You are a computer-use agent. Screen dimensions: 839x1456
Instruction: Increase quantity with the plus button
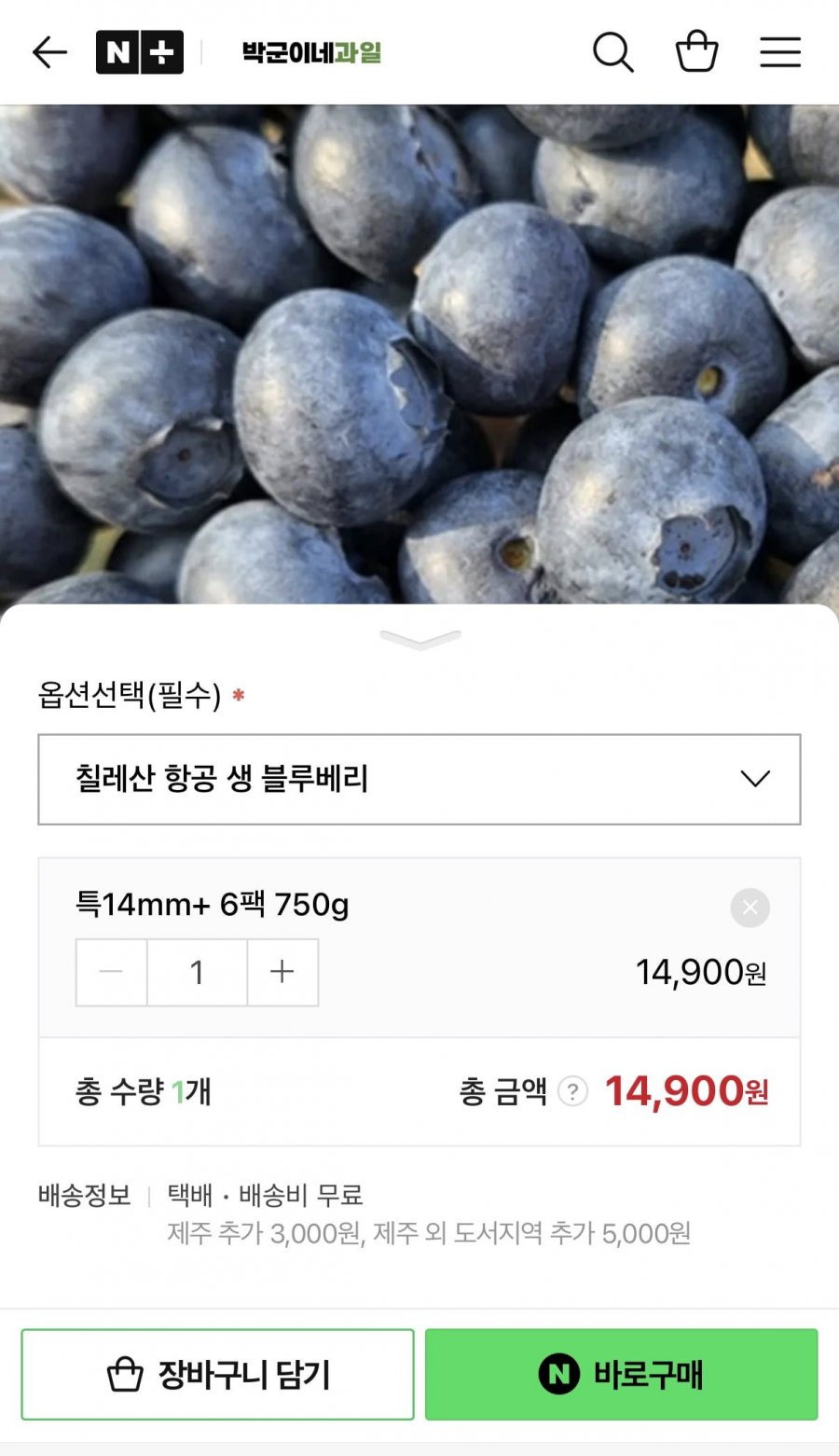(x=282, y=972)
